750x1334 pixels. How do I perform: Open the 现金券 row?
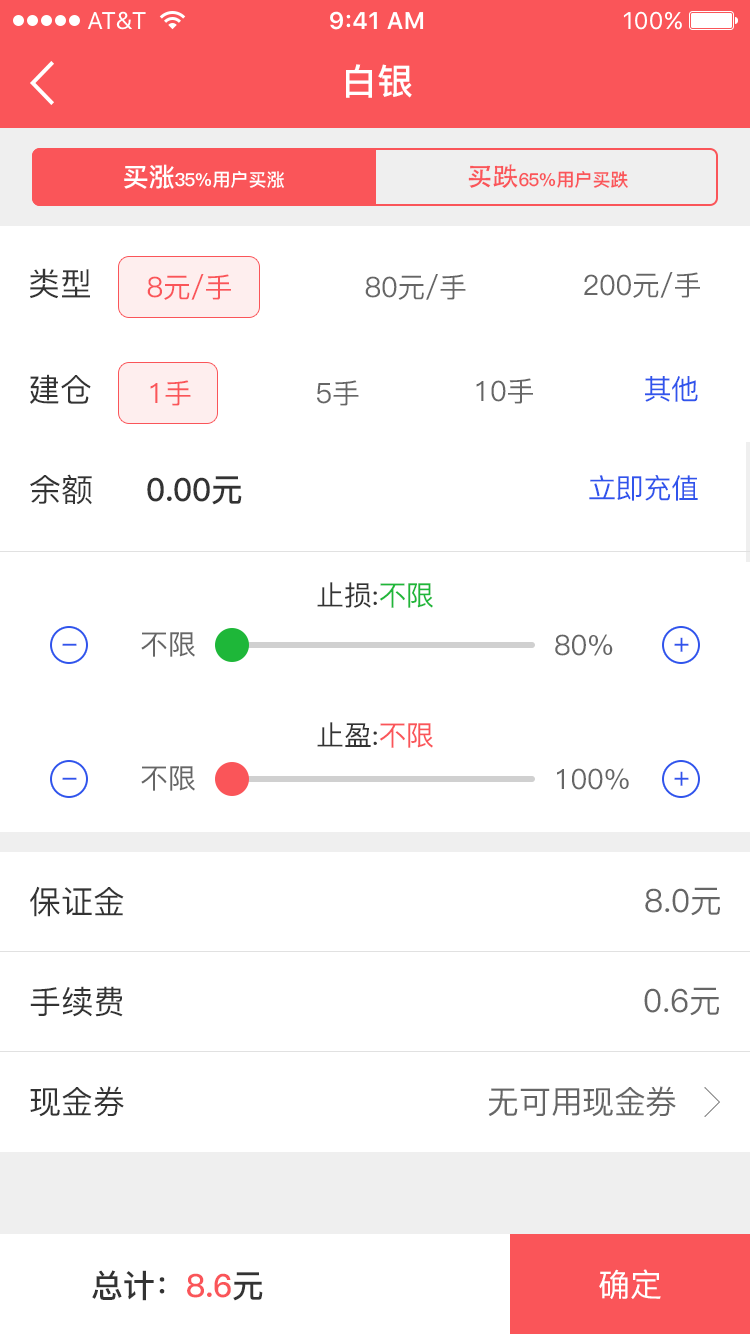(x=375, y=1102)
